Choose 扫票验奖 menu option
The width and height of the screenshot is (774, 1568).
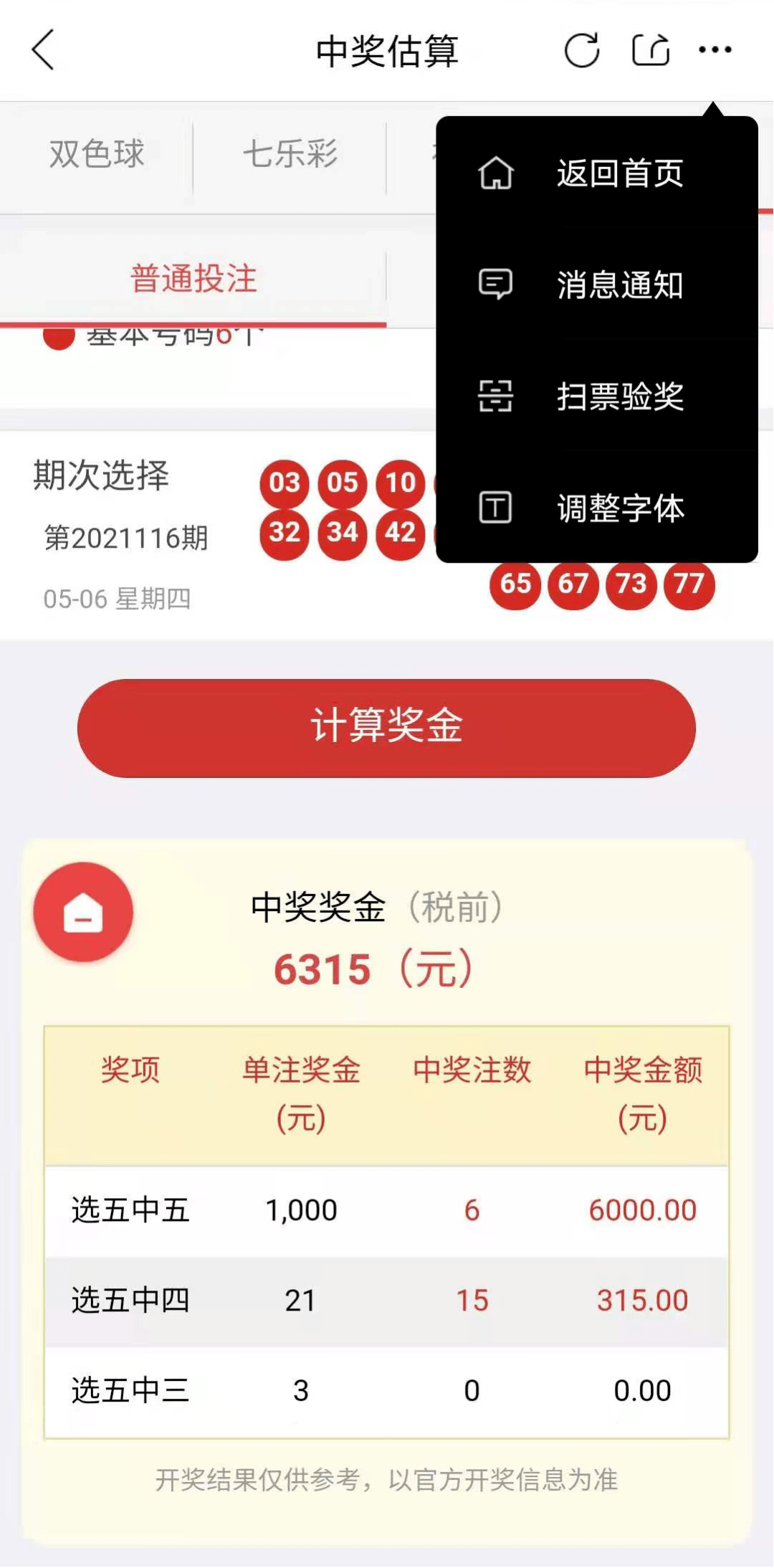coord(596,396)
